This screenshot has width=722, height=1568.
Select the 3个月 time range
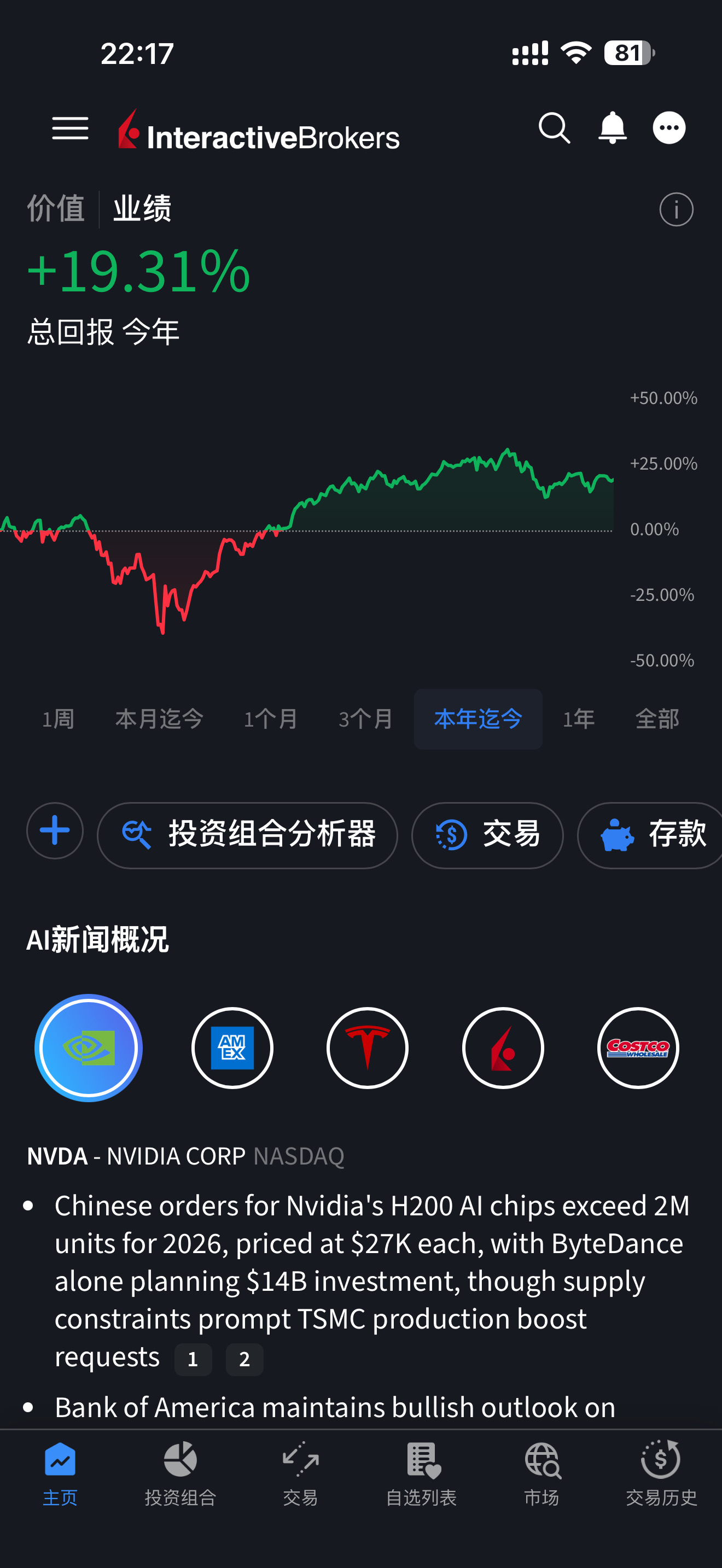tap(366, 719)
